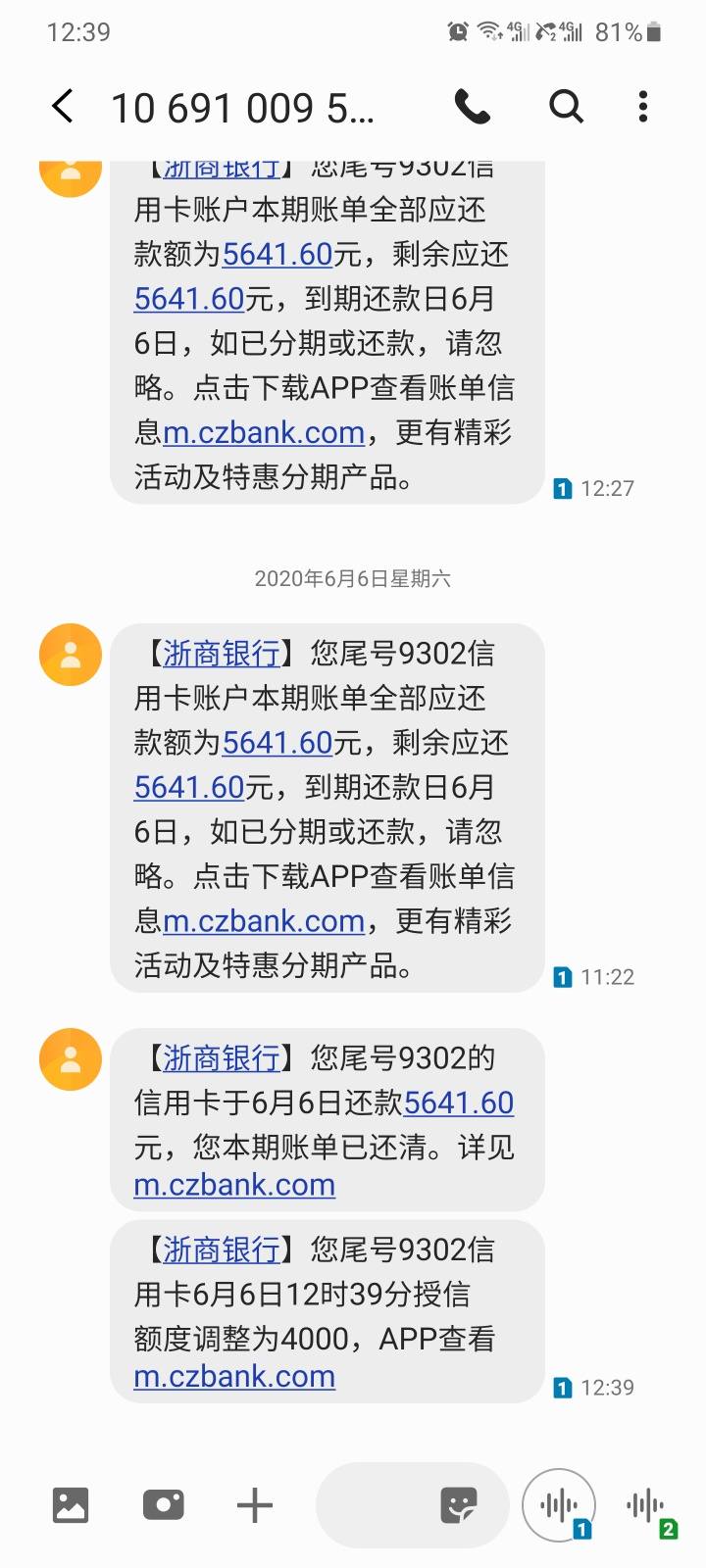Tap the 5641.60 link in the repayment message
The image size is (706, 1568).
[x=459, y=1102]
